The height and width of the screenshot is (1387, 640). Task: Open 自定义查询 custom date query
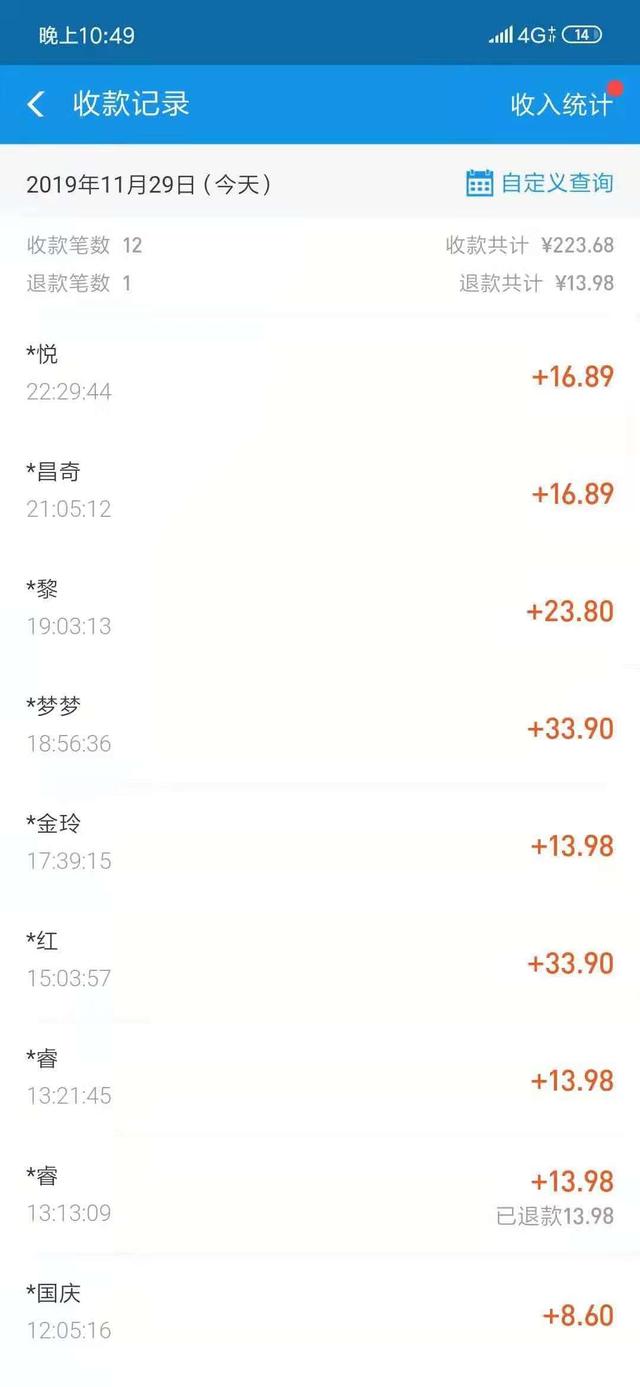click(x=540, y=183)
